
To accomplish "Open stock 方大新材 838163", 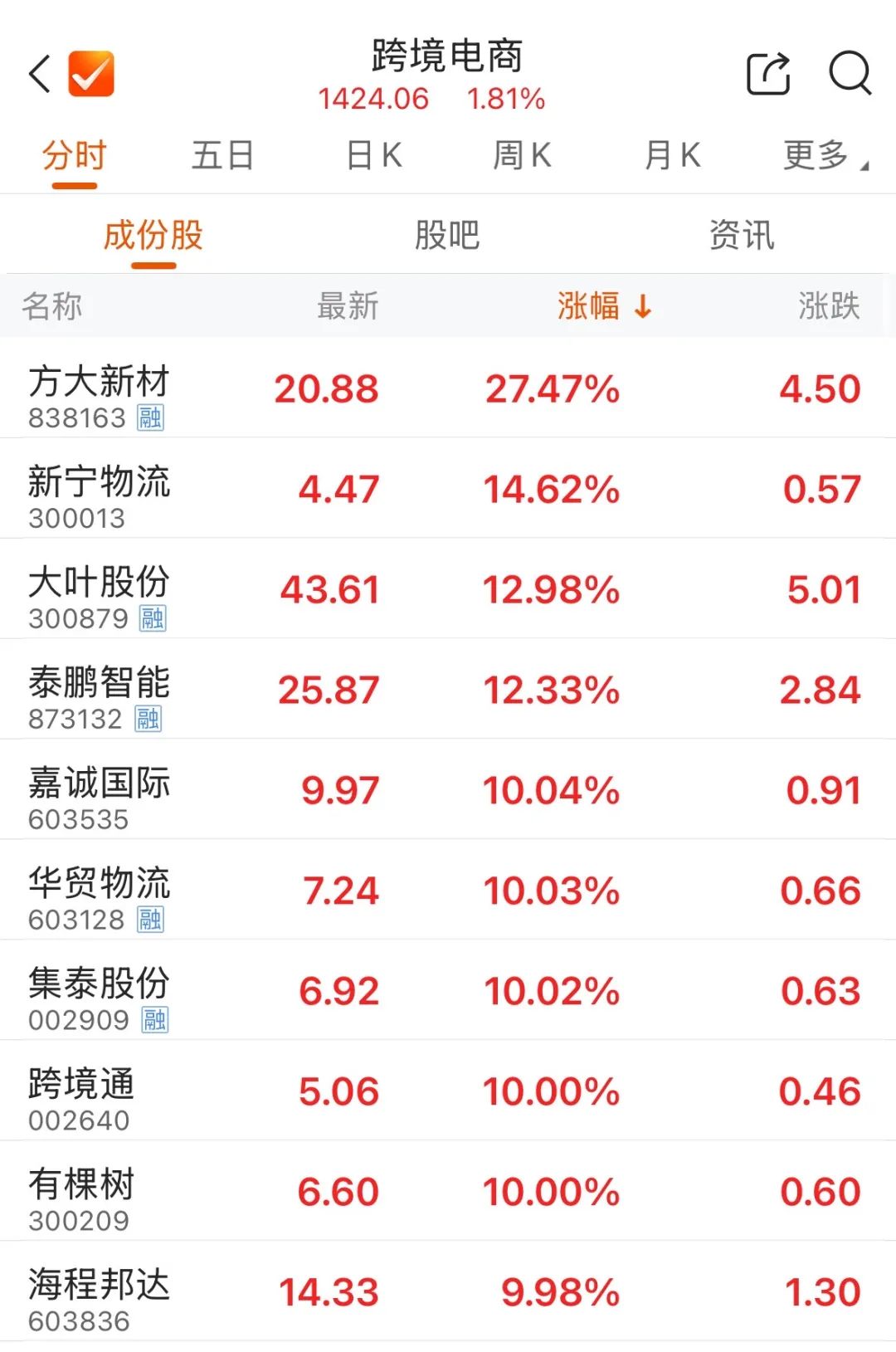I will coord(100,390).
